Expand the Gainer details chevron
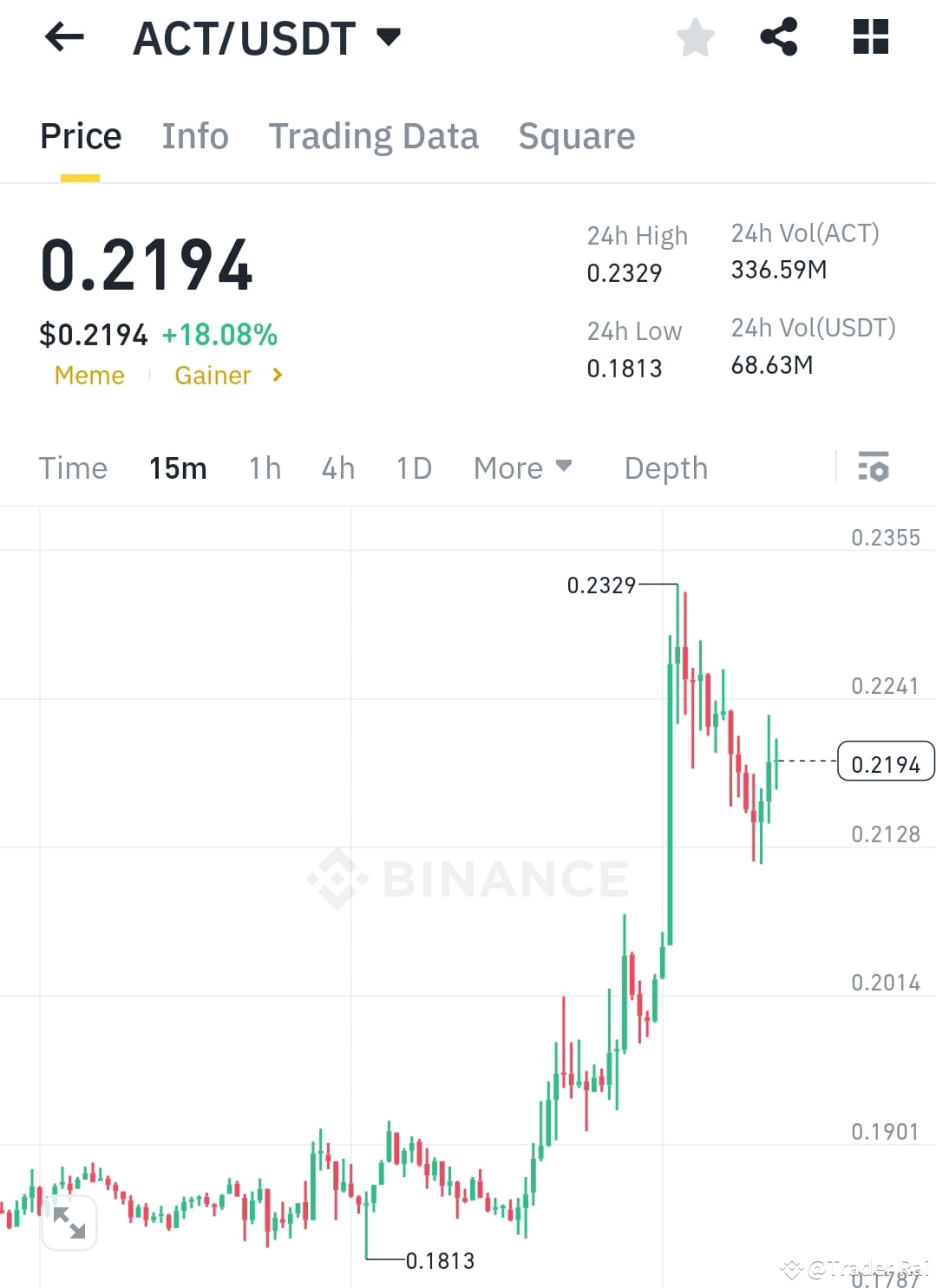 [x=277, y=376]
